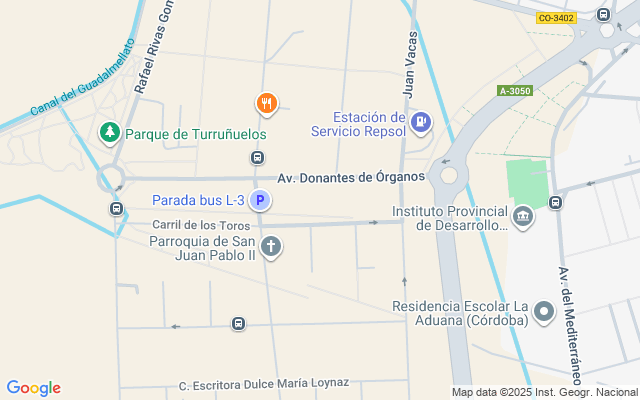Select Estación de Servicio Repsol gas station marker

tap(420, 122)
